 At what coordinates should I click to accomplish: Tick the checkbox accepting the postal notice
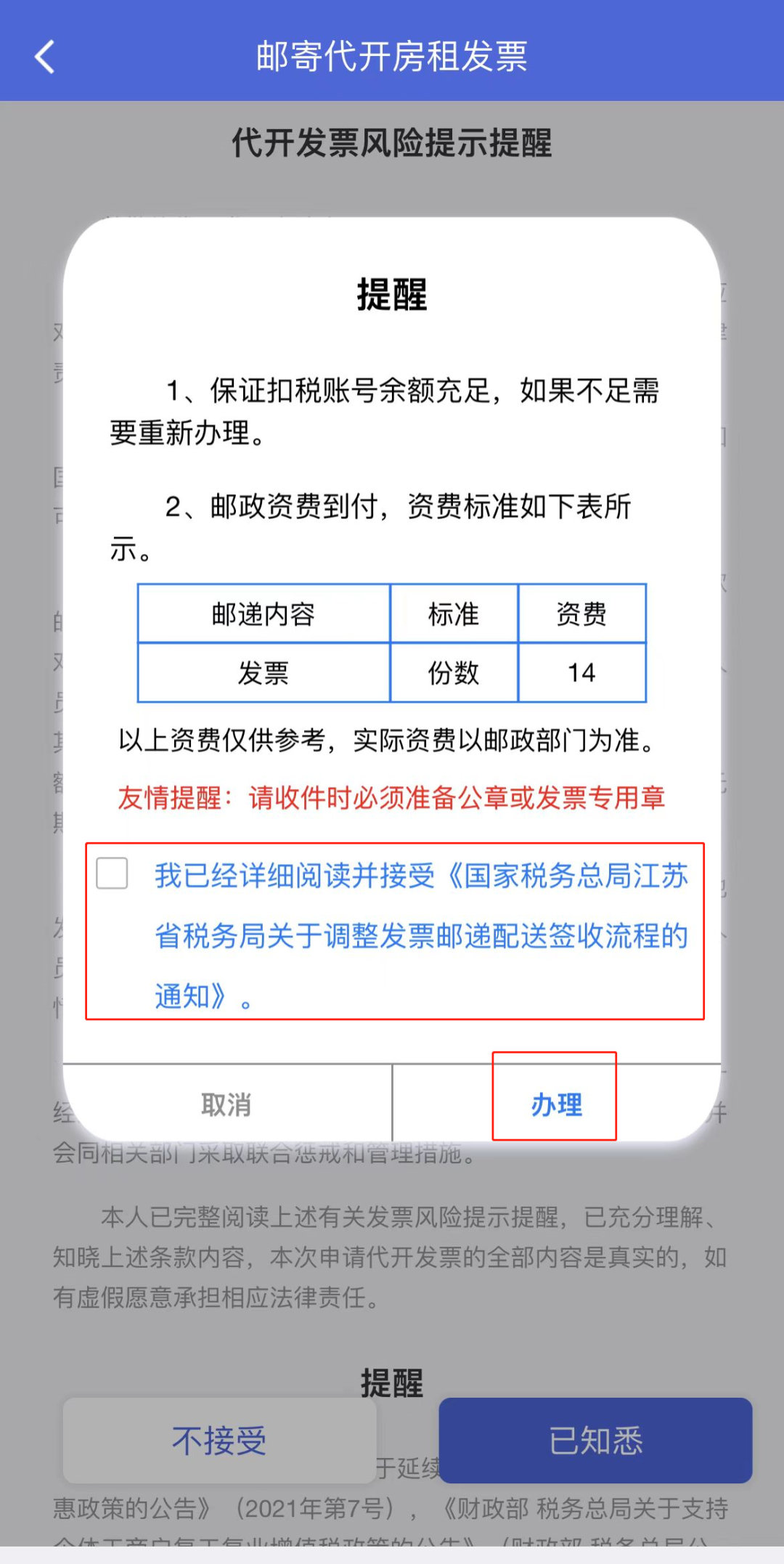[x=113, y=873]
